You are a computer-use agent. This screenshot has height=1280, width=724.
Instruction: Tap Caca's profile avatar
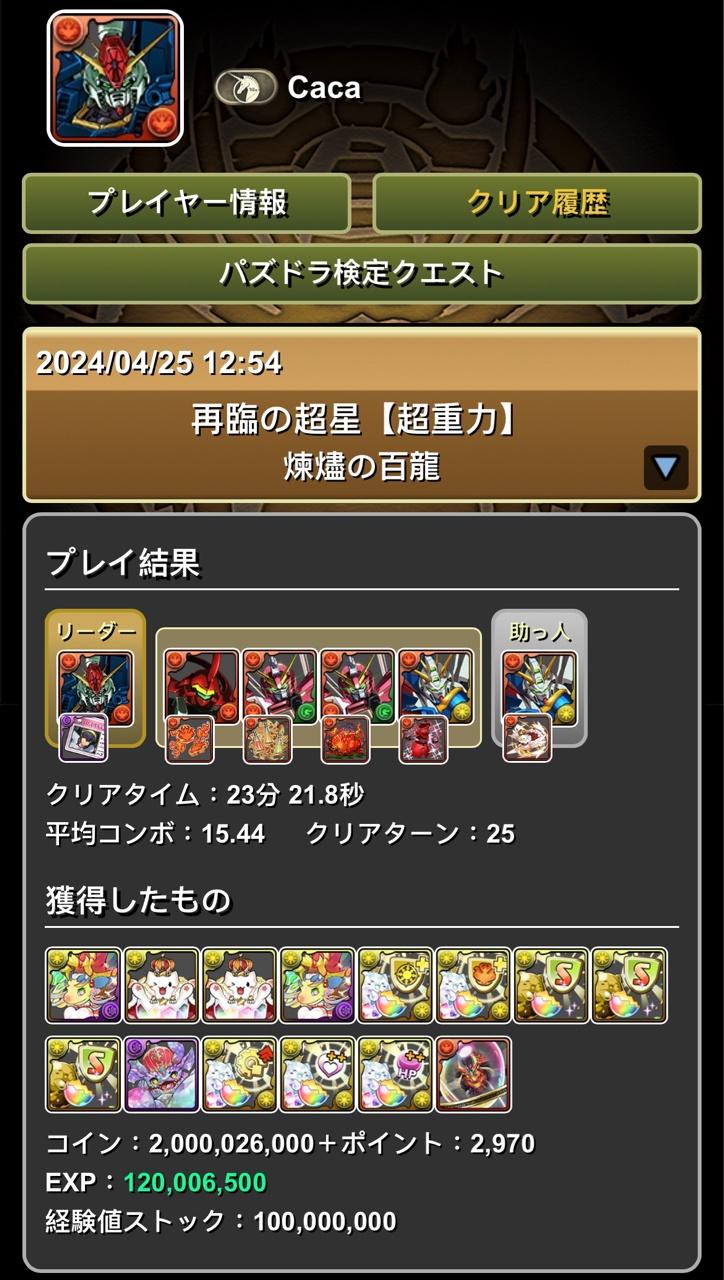pos(115,79)
